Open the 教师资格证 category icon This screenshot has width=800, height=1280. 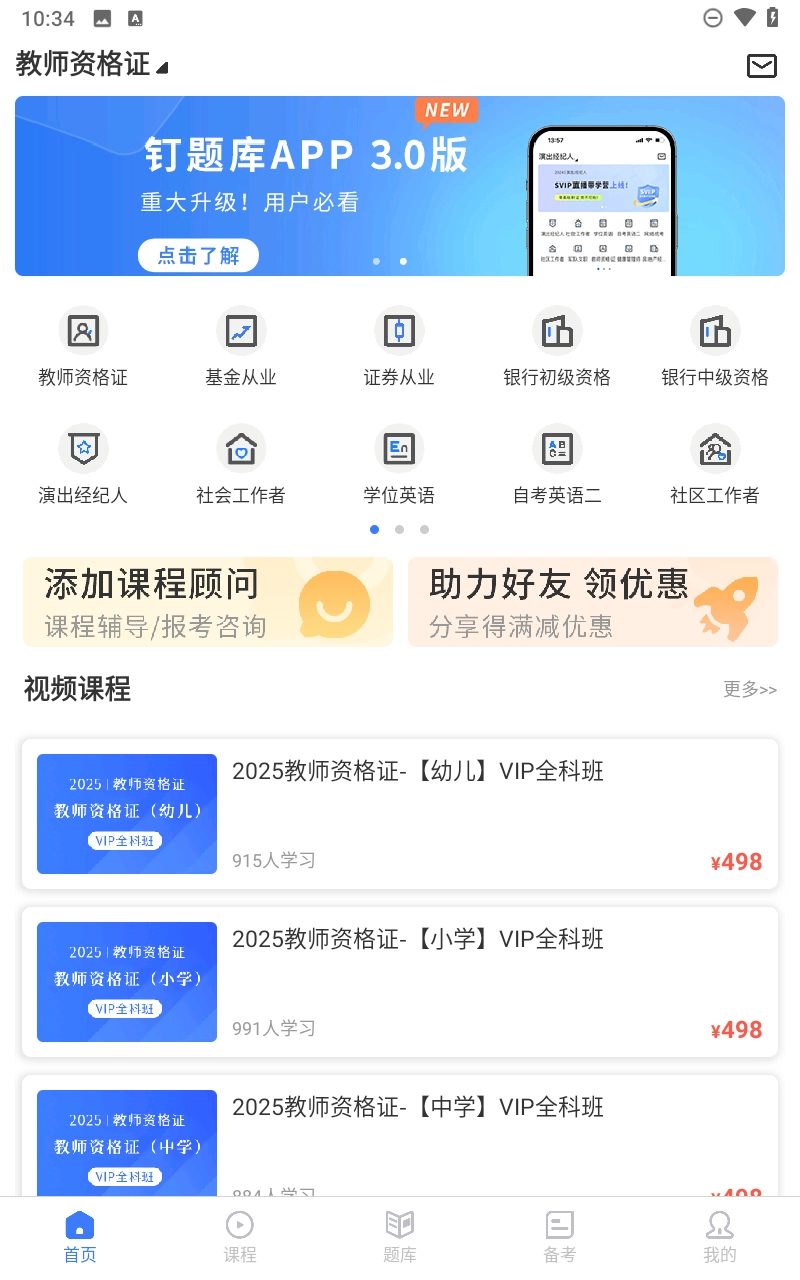click(83, 345)
